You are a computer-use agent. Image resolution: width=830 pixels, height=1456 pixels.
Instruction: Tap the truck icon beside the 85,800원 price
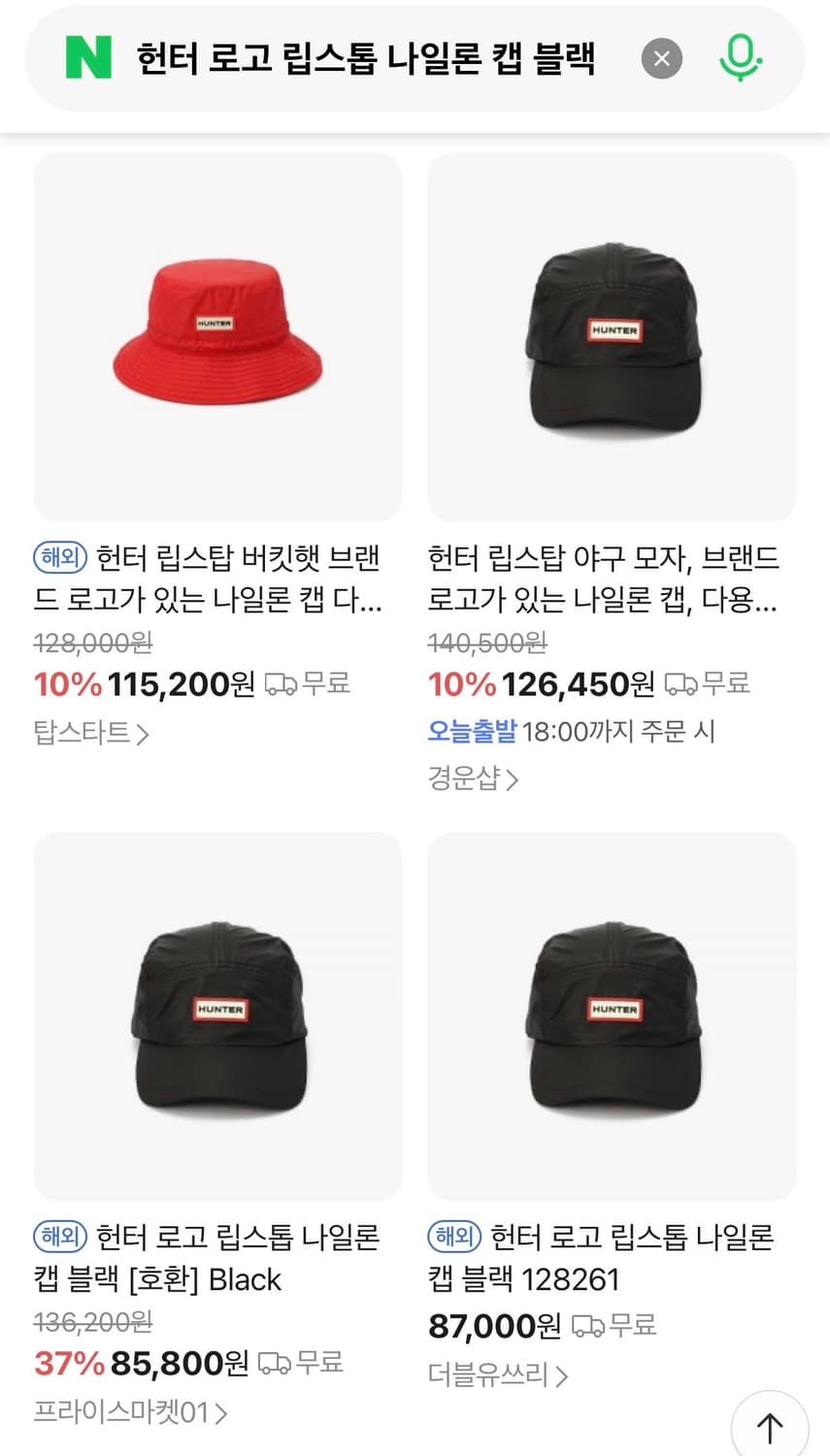click(x=273, y=1363)
